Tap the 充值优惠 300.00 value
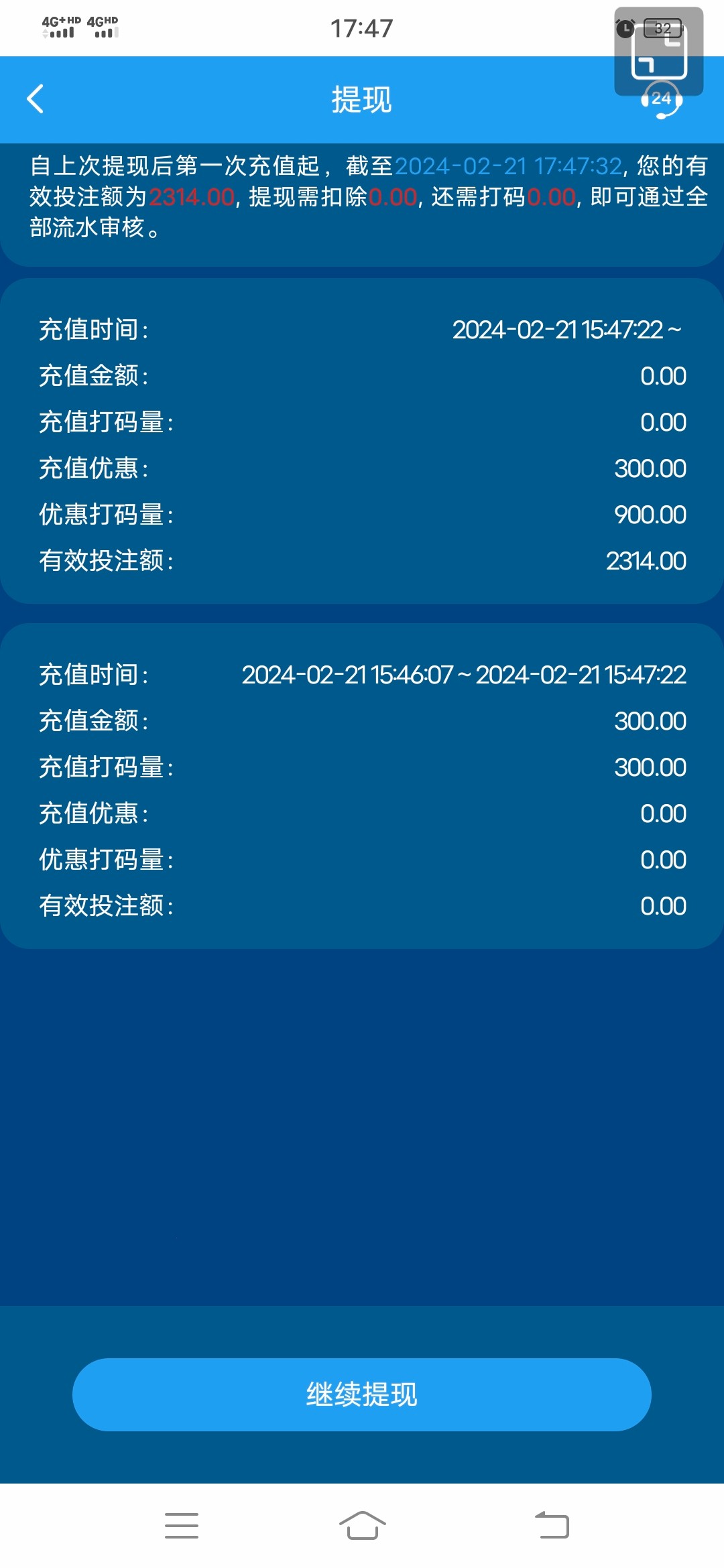 click(x=649, y=468)
